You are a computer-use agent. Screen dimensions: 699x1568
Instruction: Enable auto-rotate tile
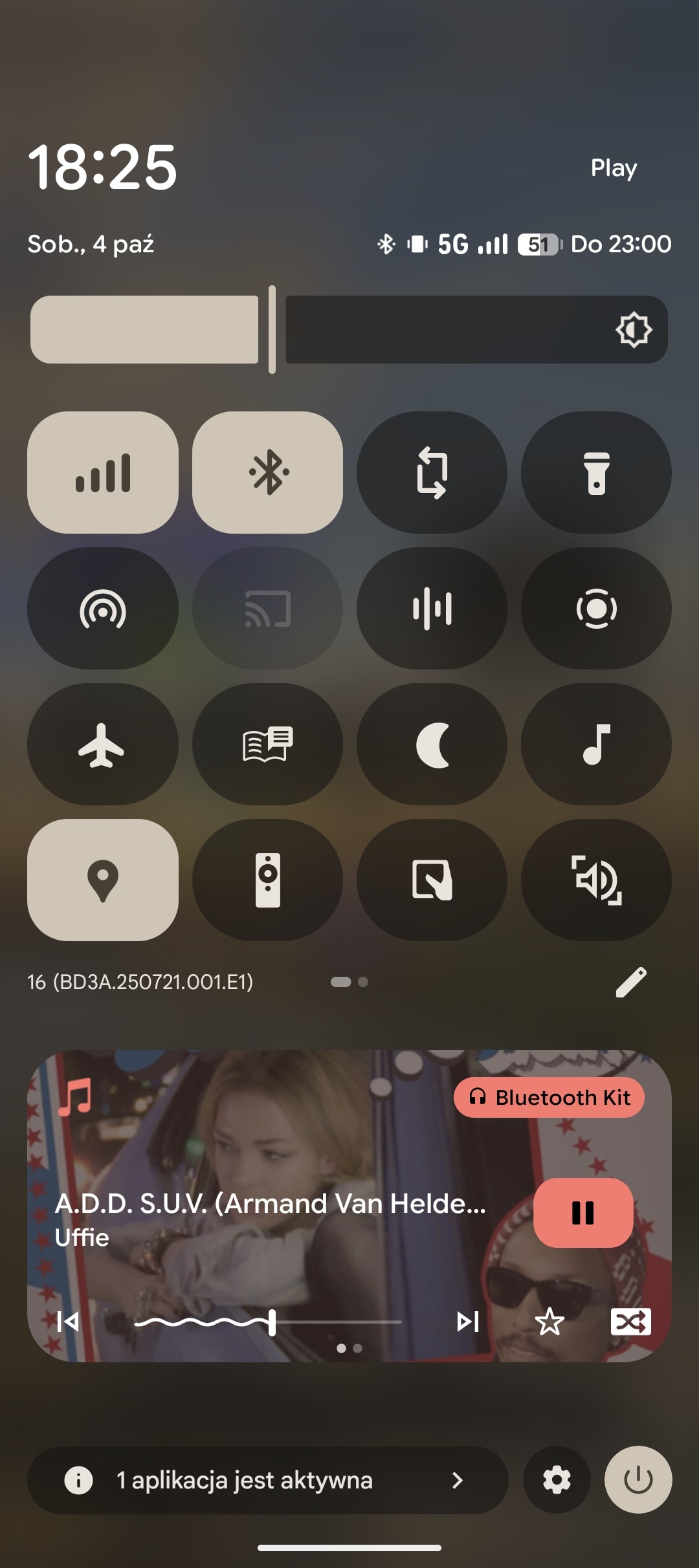click(x=432, y=472)
